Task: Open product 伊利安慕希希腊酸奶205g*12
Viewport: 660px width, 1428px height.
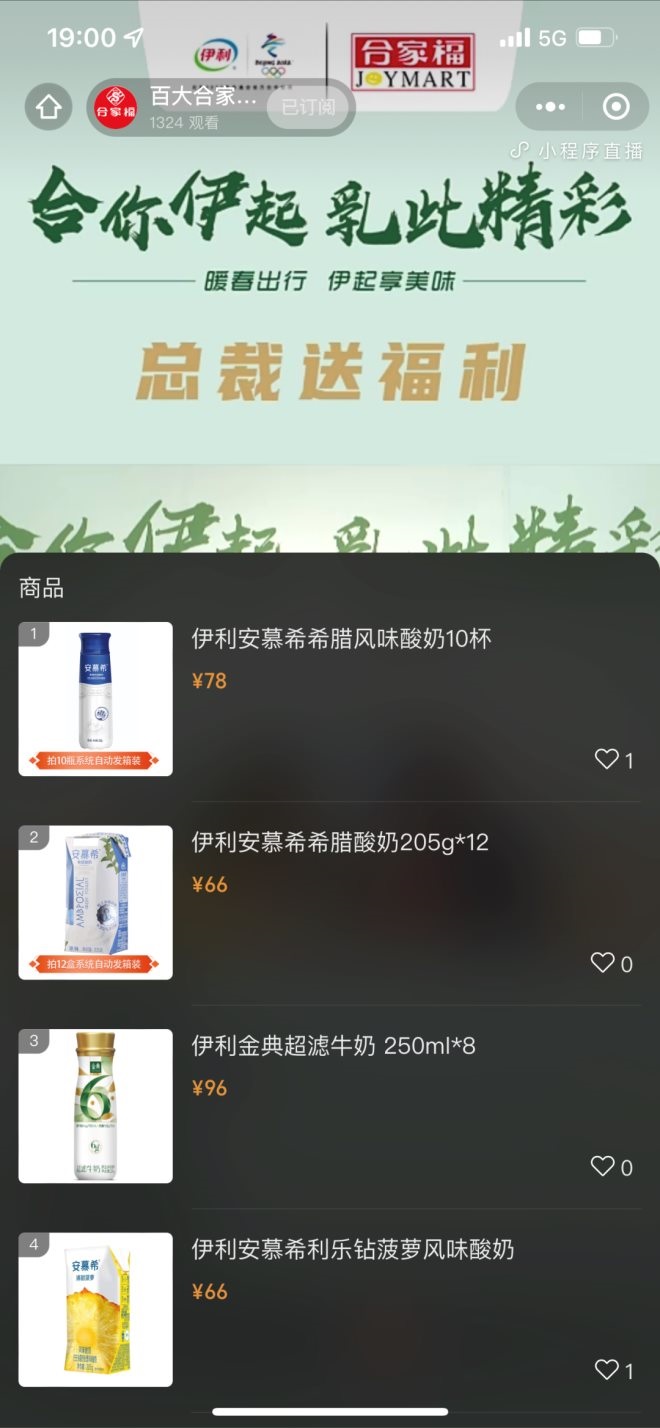Action: [x=340, y=843]
